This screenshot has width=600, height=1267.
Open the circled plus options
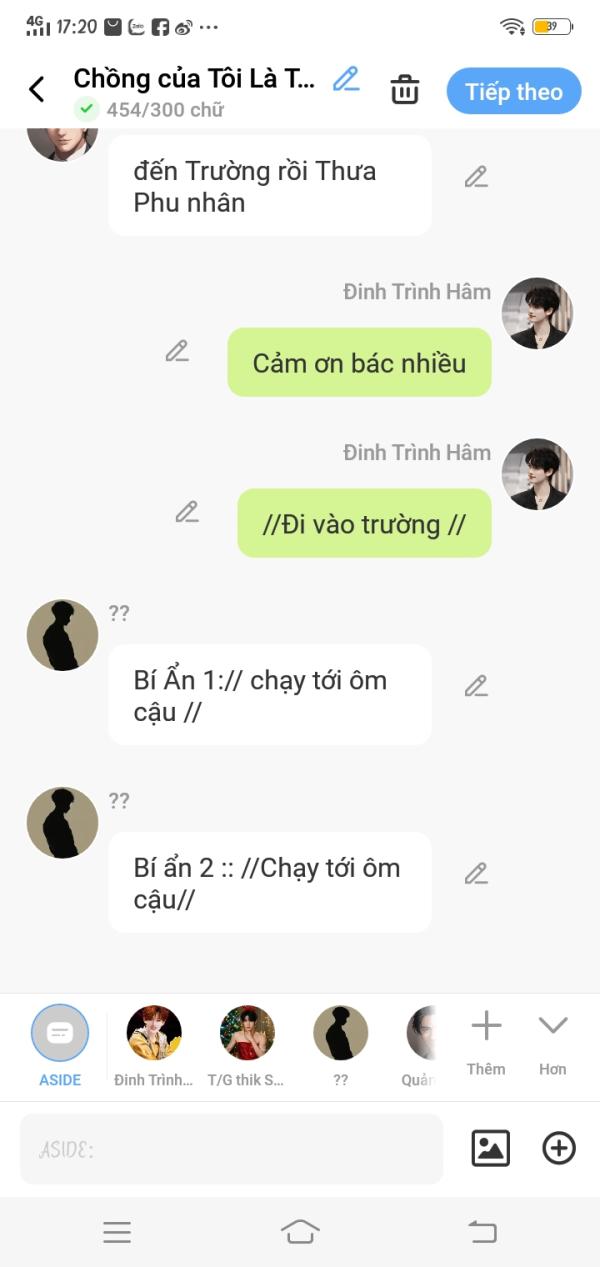click(559, 1148)
